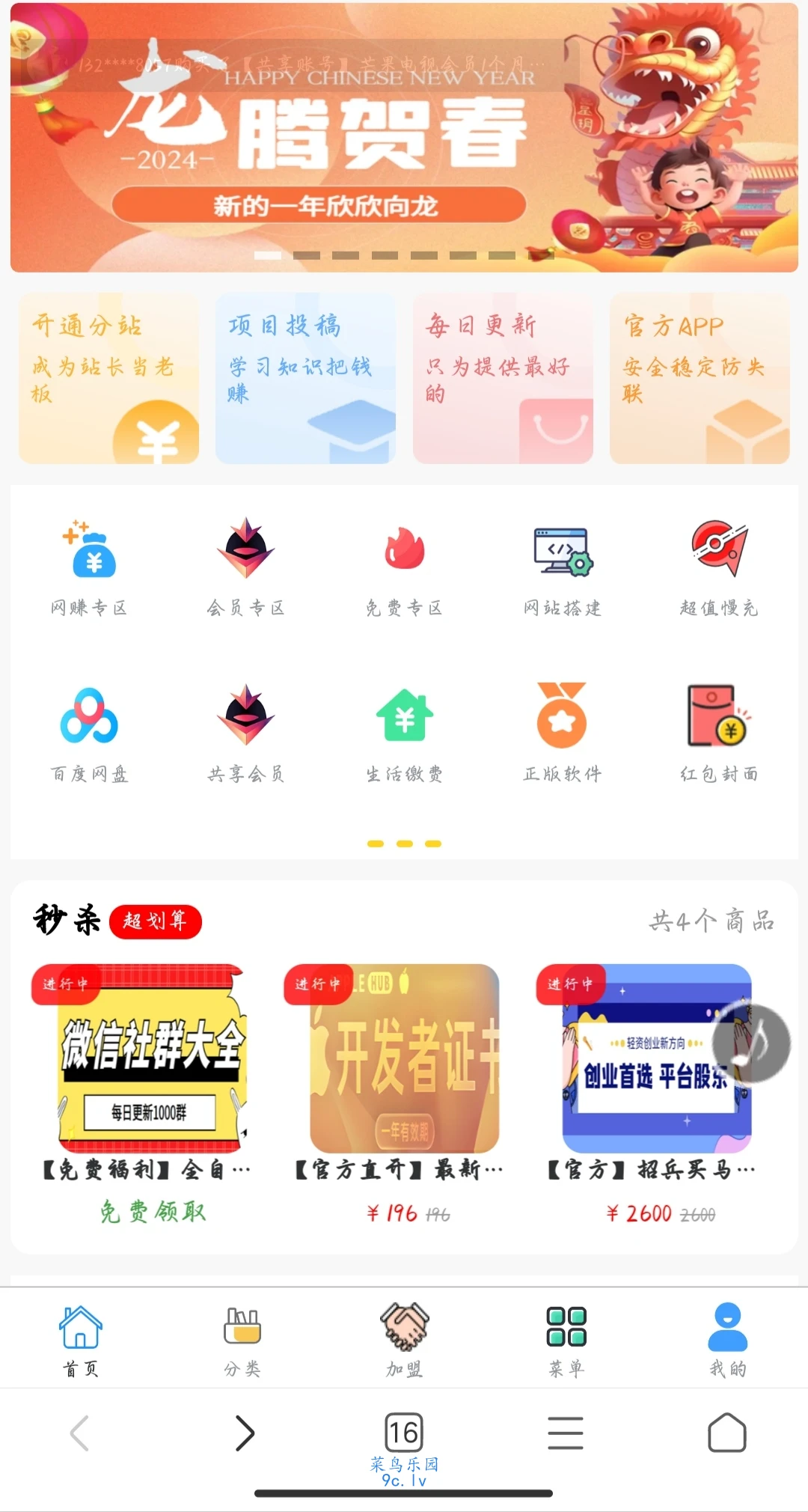
Task: Open the 网赚专区 category
Action: click(90, 567)
